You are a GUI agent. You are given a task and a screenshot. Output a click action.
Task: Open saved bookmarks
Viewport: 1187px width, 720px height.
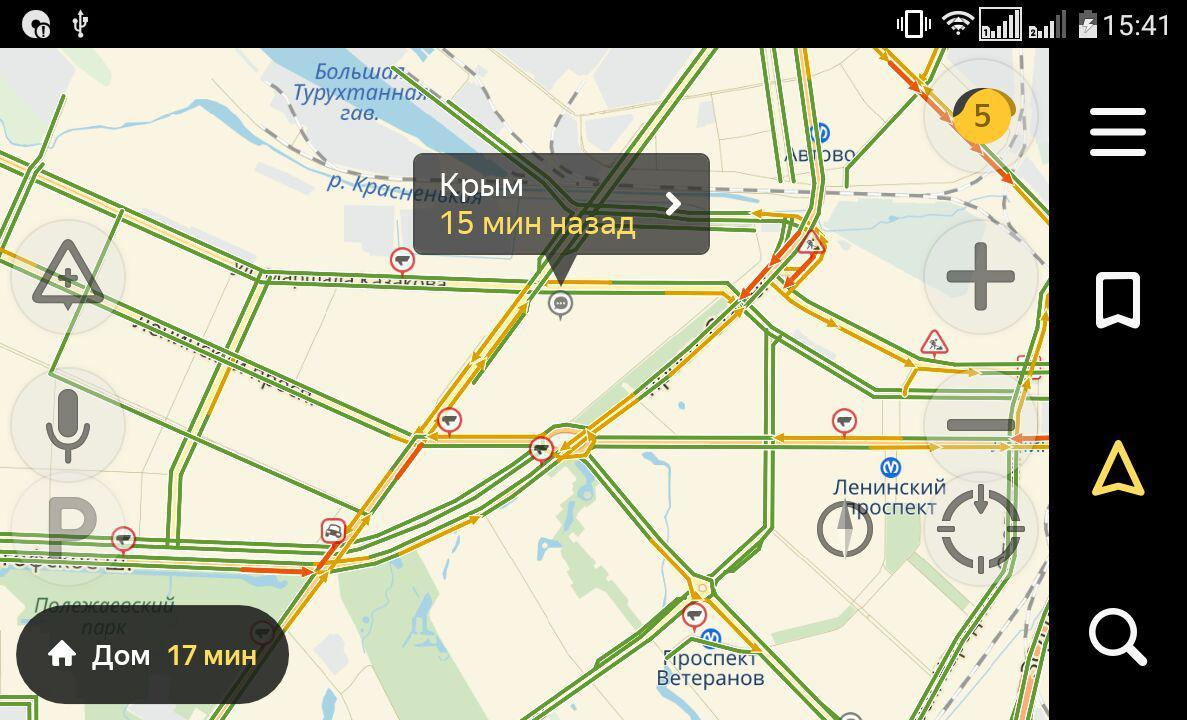coord(1117,300)
